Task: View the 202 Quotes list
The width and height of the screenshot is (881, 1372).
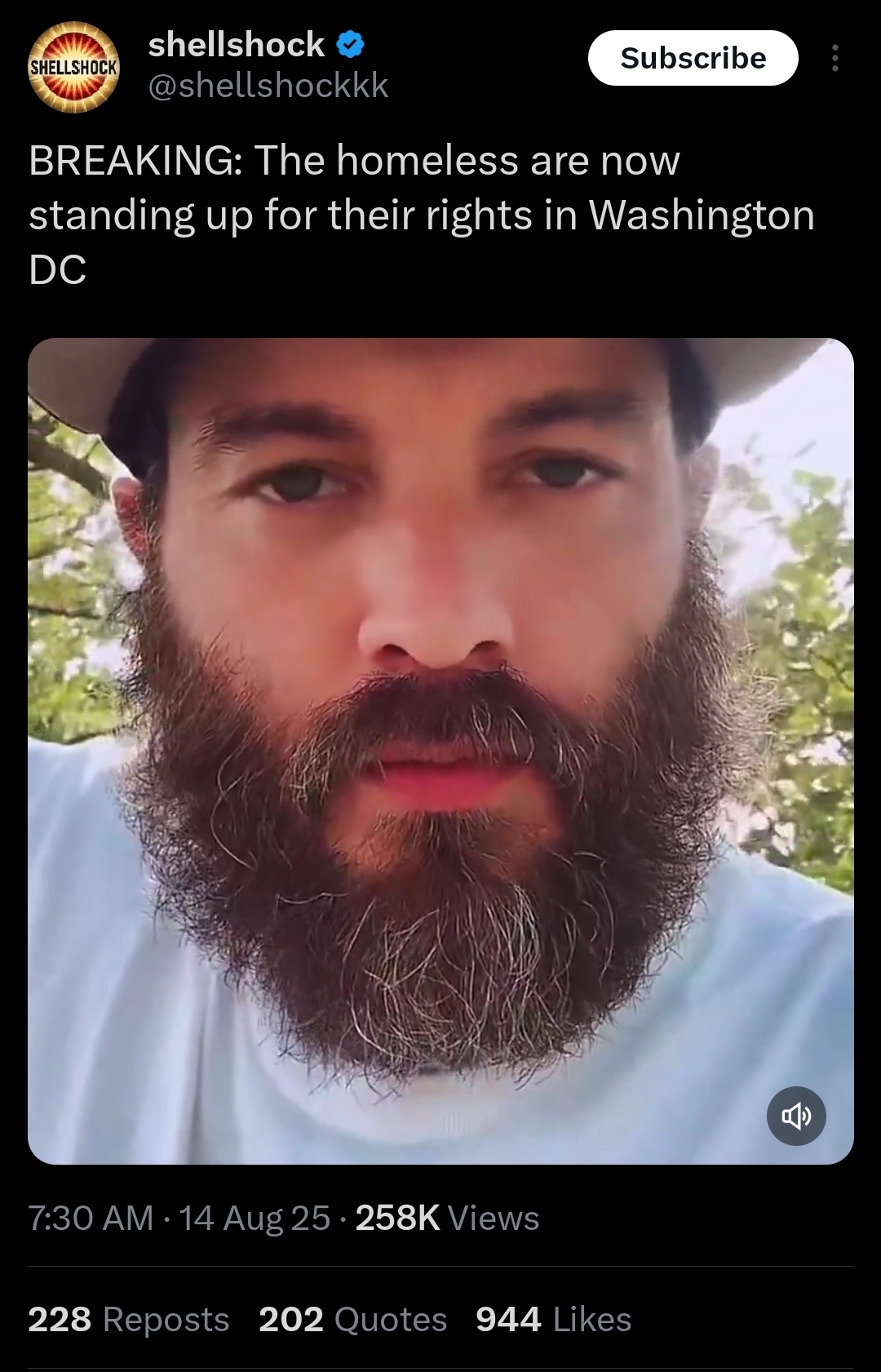Action: click(352, 1320)
